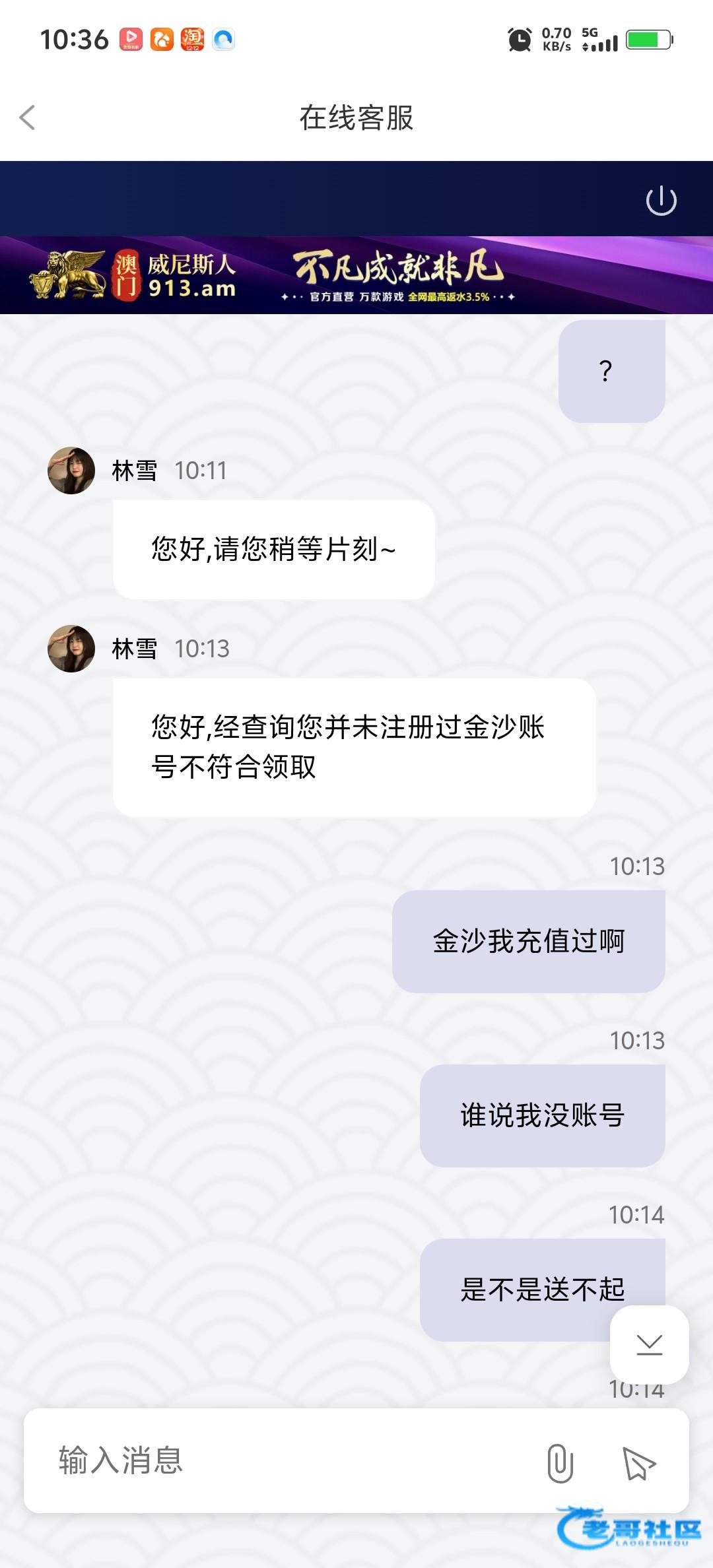The image size is (713, 1568).
Task: Go back from the 在线客服 screen
Action: (27, 118)
